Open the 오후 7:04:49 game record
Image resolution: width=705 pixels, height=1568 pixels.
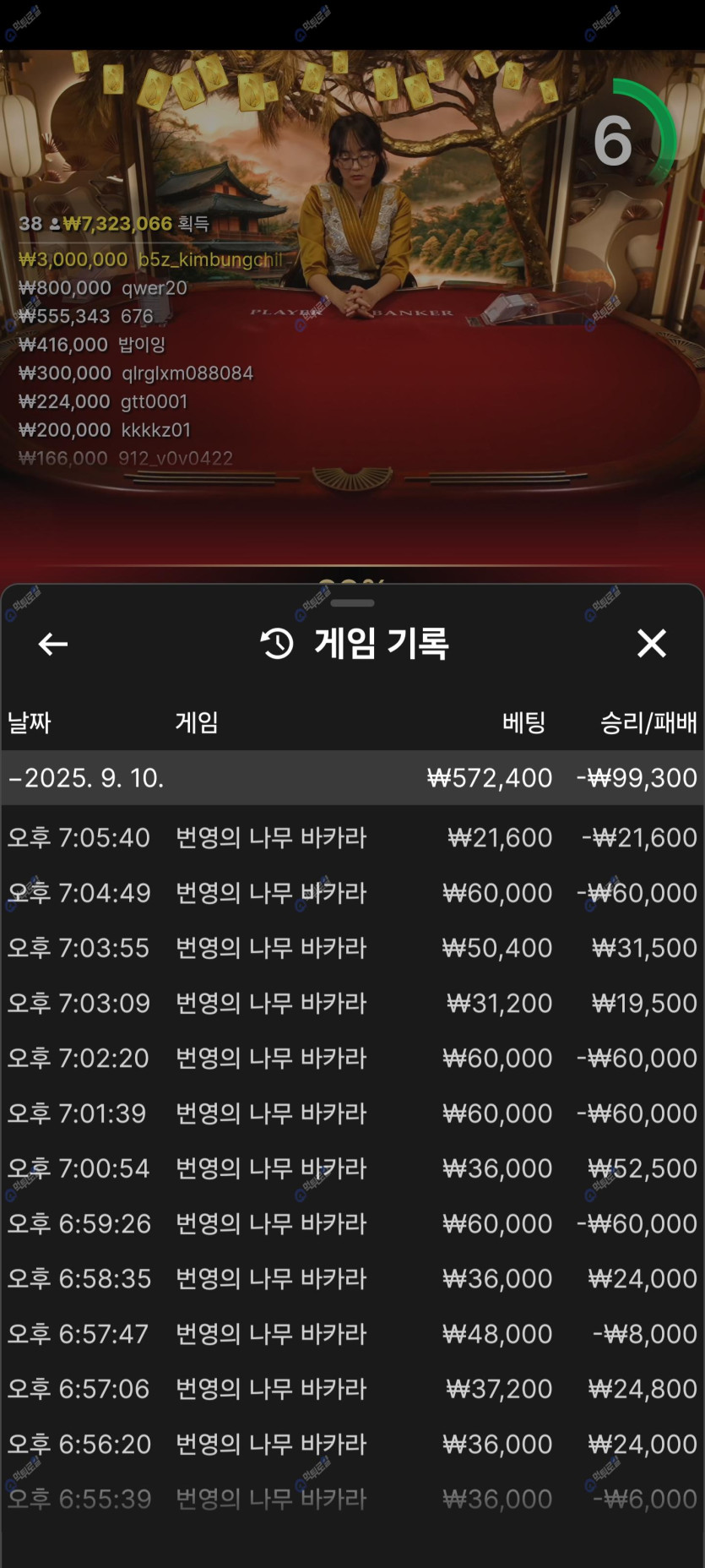point(352,892)
